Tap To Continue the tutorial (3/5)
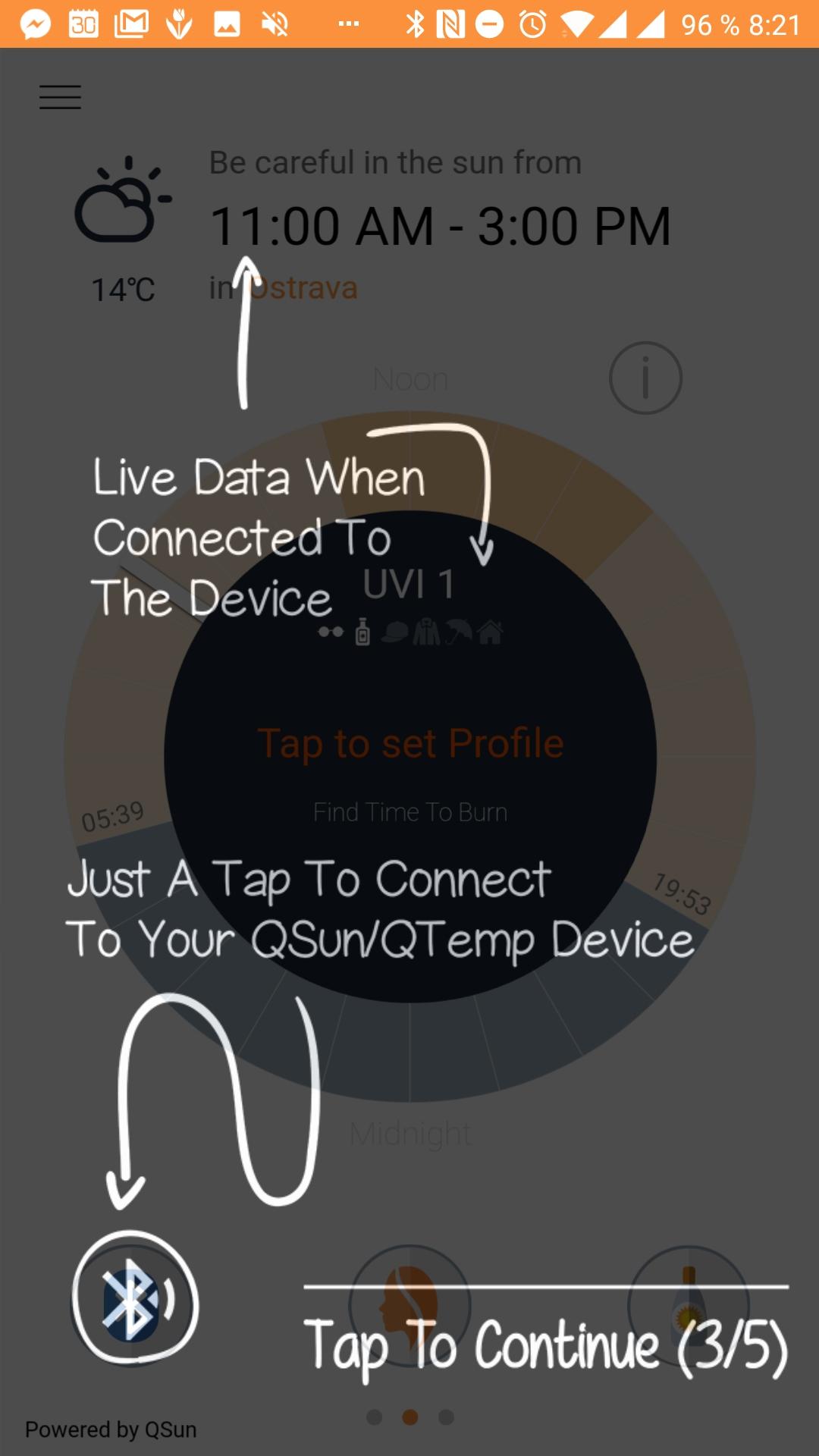 546,1345
